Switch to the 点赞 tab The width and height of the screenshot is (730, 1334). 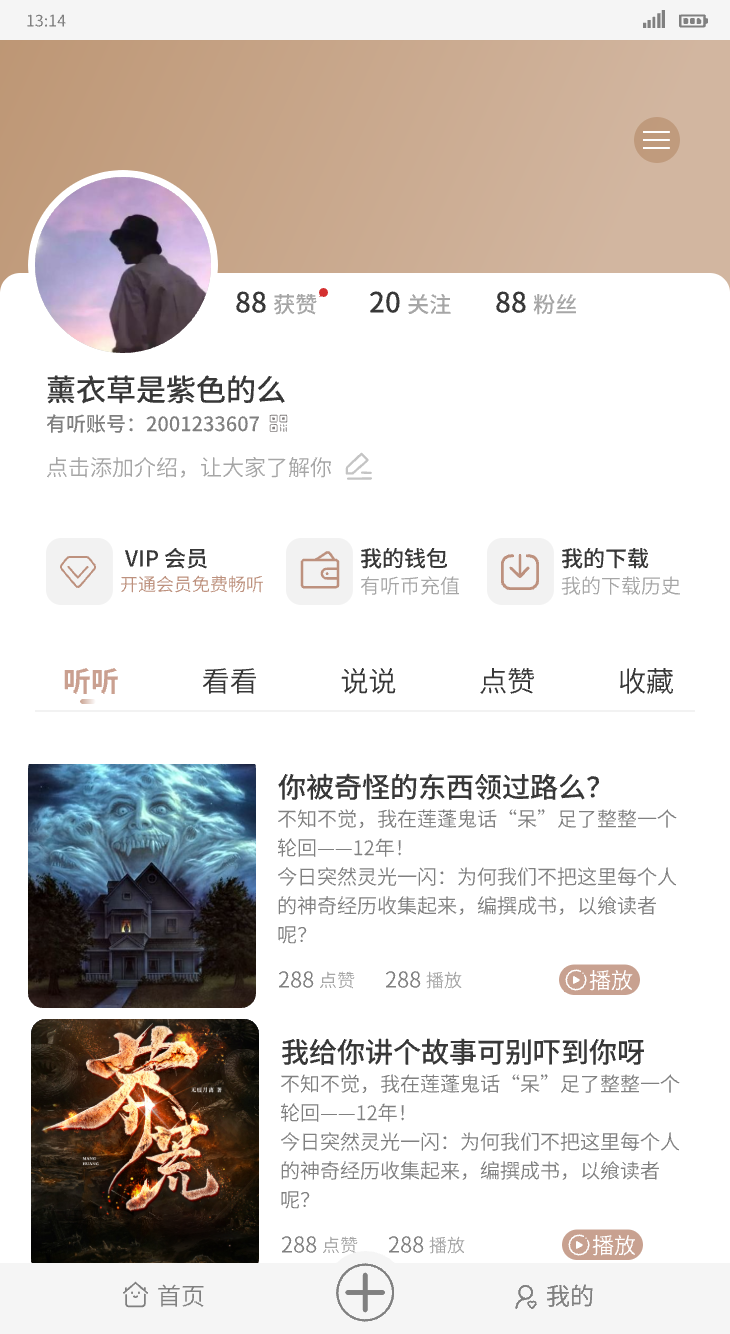coord(507,682)
